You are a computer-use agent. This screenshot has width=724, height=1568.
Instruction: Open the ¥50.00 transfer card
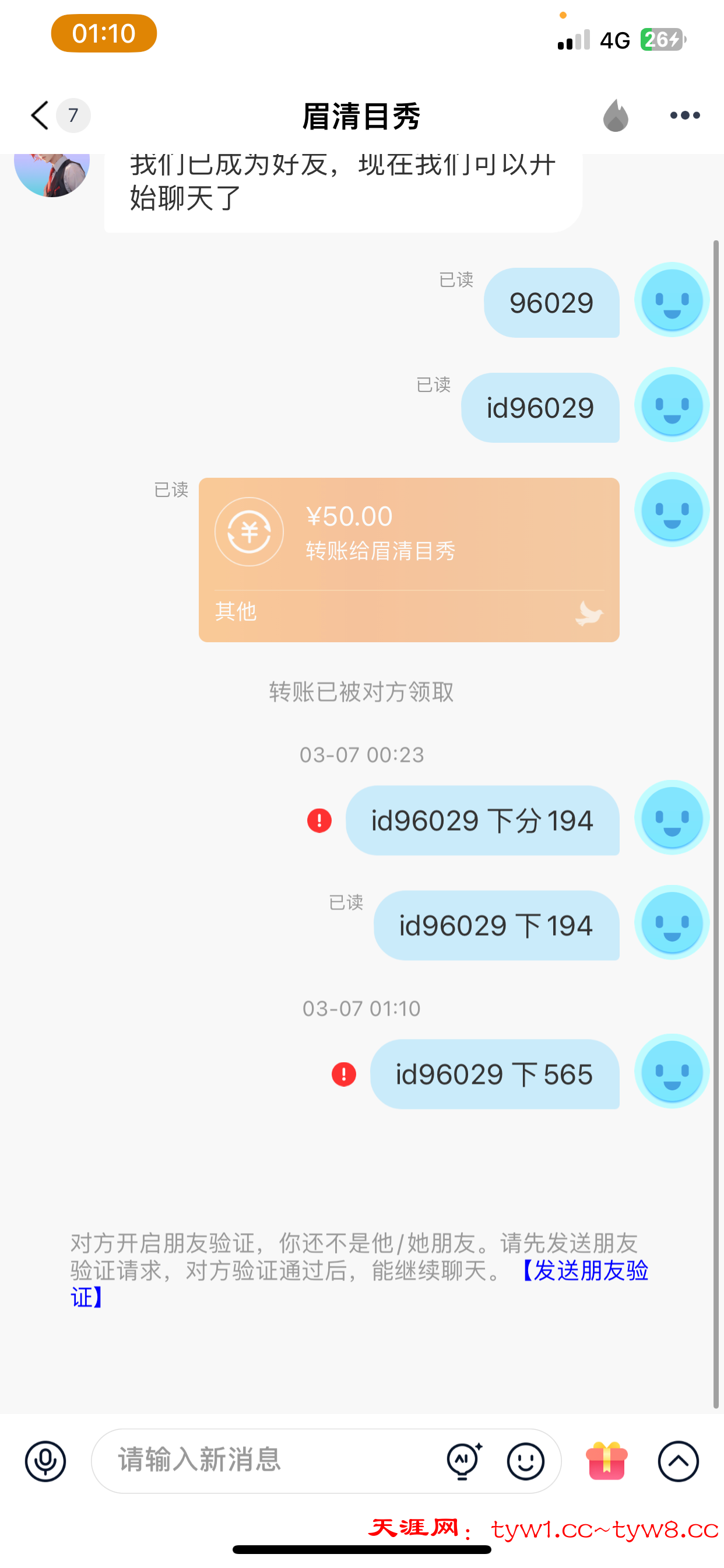tap(409, 559)
